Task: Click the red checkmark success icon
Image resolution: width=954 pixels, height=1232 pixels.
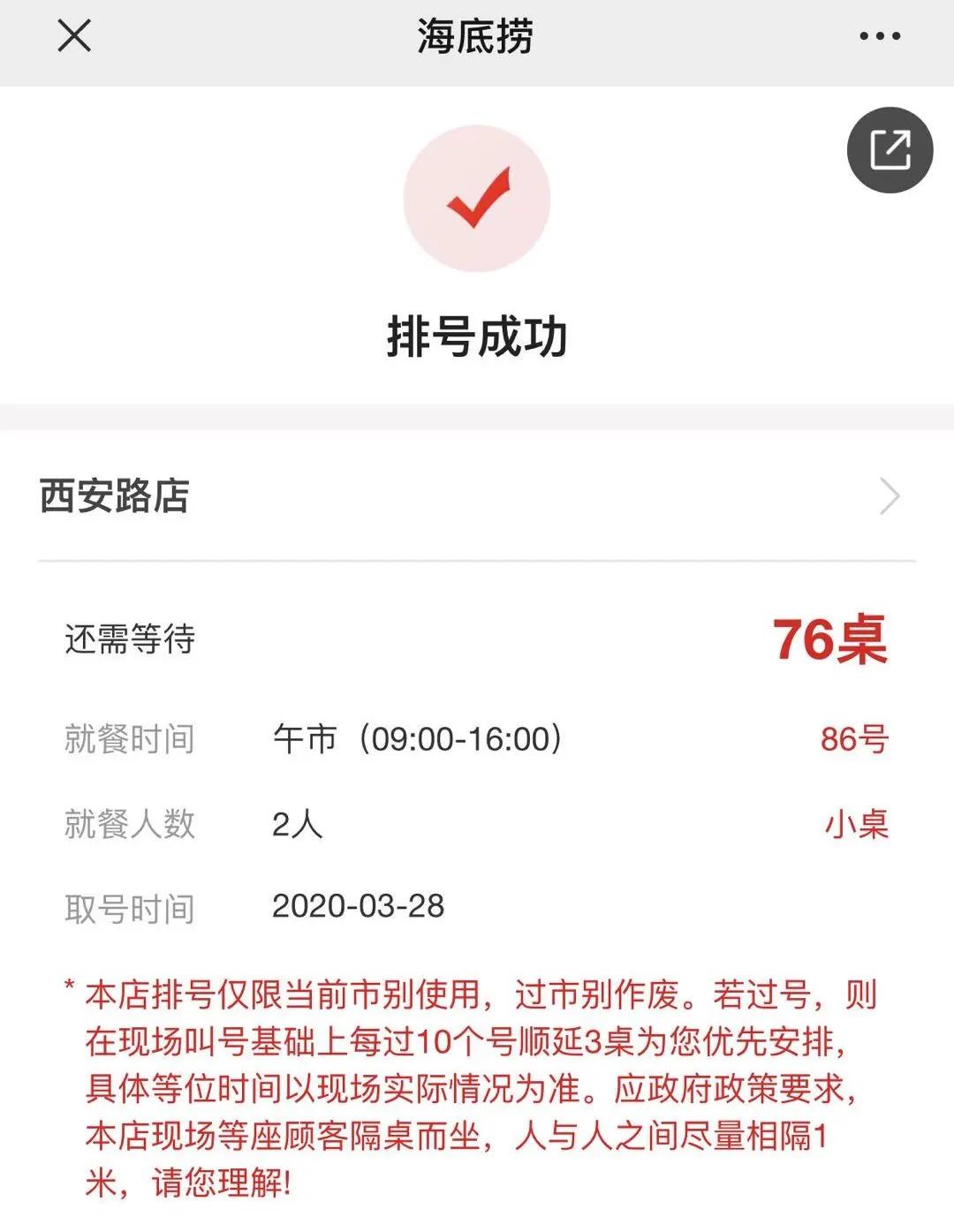Action: 477,200
